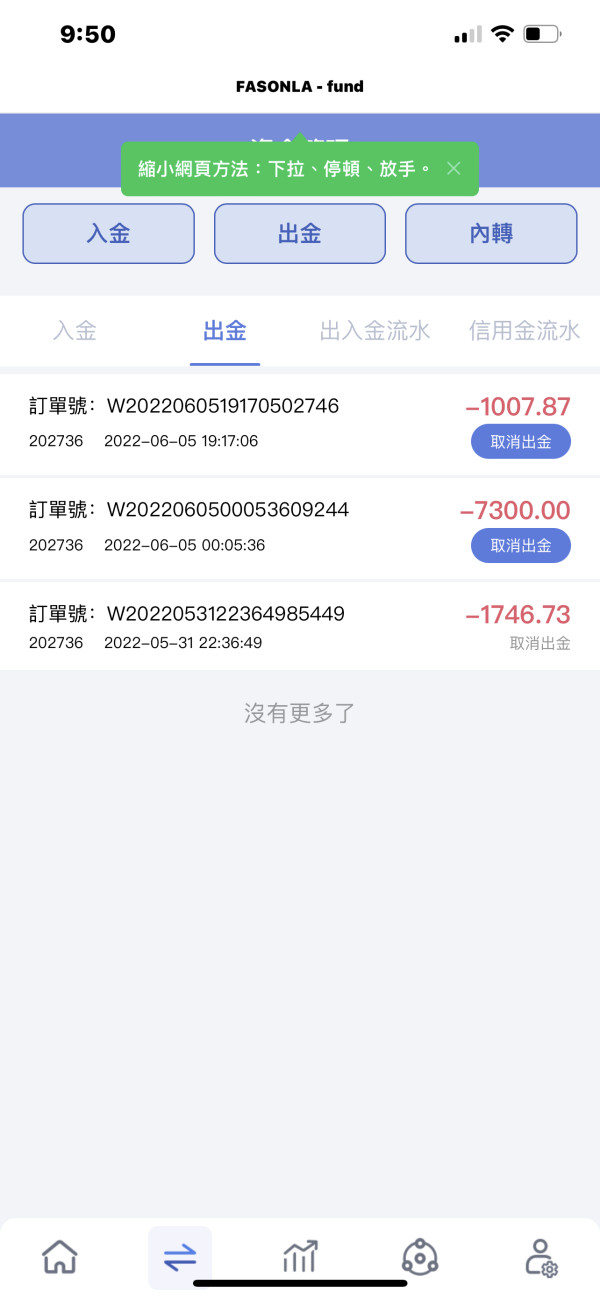Tap the 入金 deposit button
600x1298 pixels.
click(x=108, y=234)
